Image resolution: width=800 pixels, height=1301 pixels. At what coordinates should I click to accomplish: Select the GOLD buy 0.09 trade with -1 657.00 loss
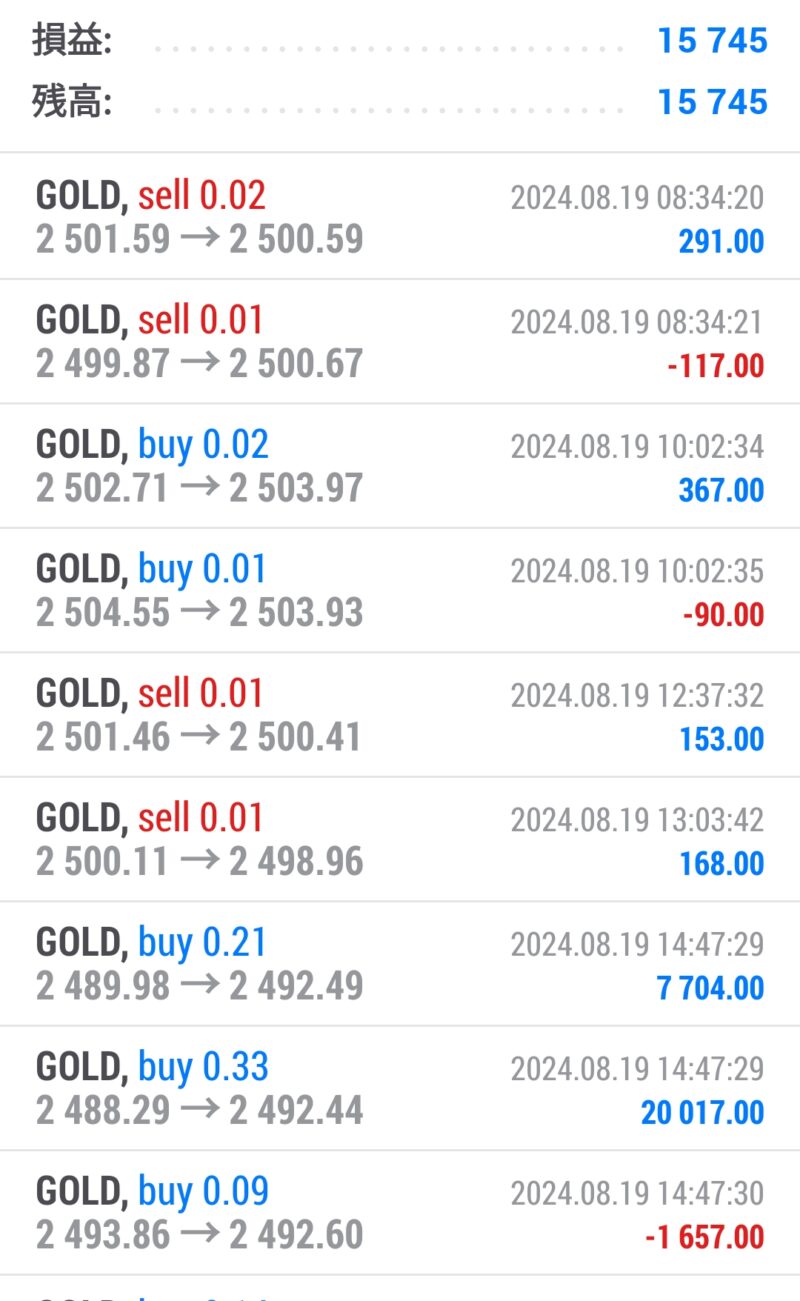400,1213
